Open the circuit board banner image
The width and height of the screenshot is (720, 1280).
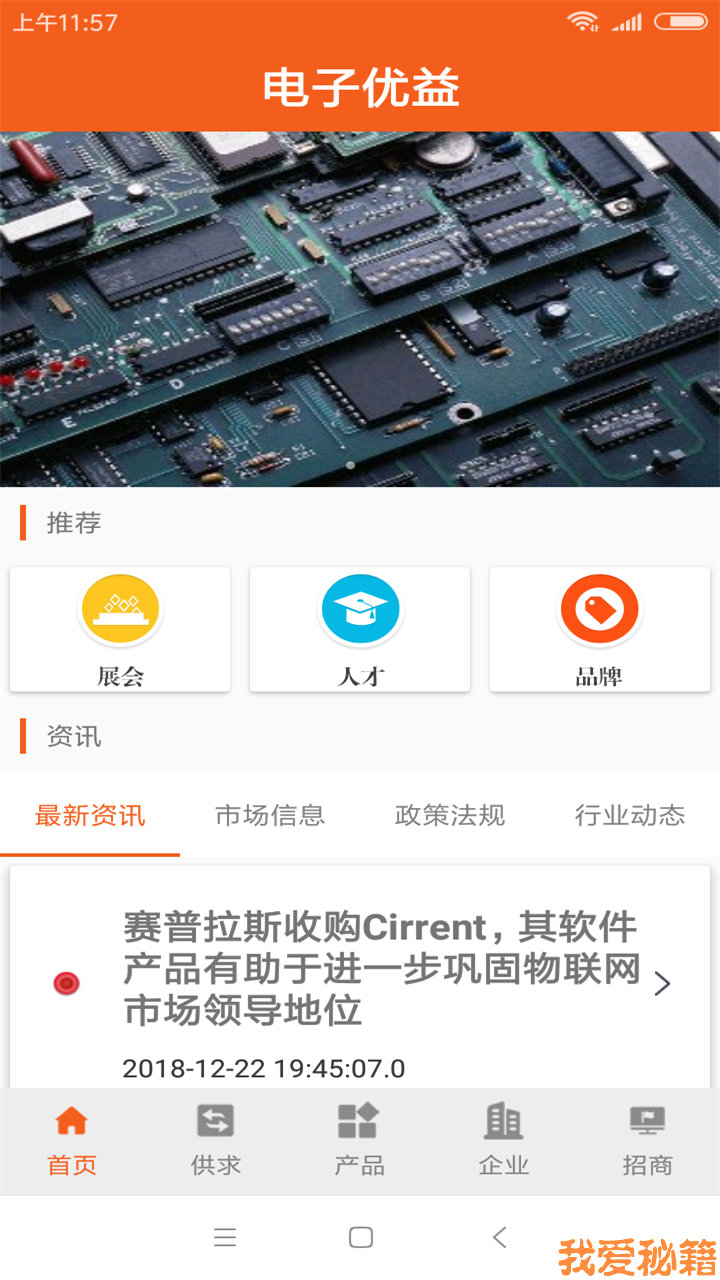point(360,310)
